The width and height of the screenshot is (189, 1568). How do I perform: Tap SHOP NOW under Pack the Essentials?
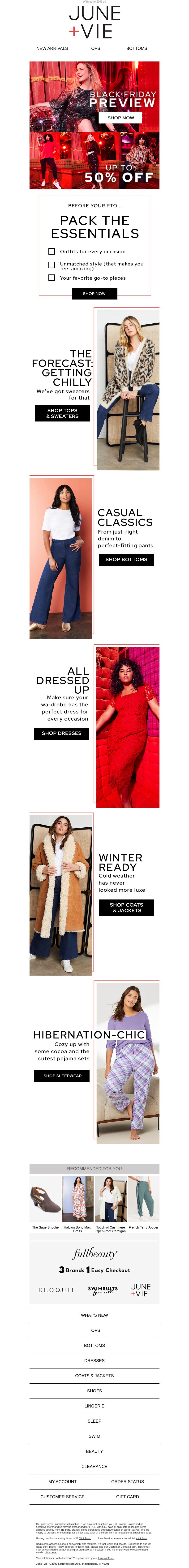point(94,293)
